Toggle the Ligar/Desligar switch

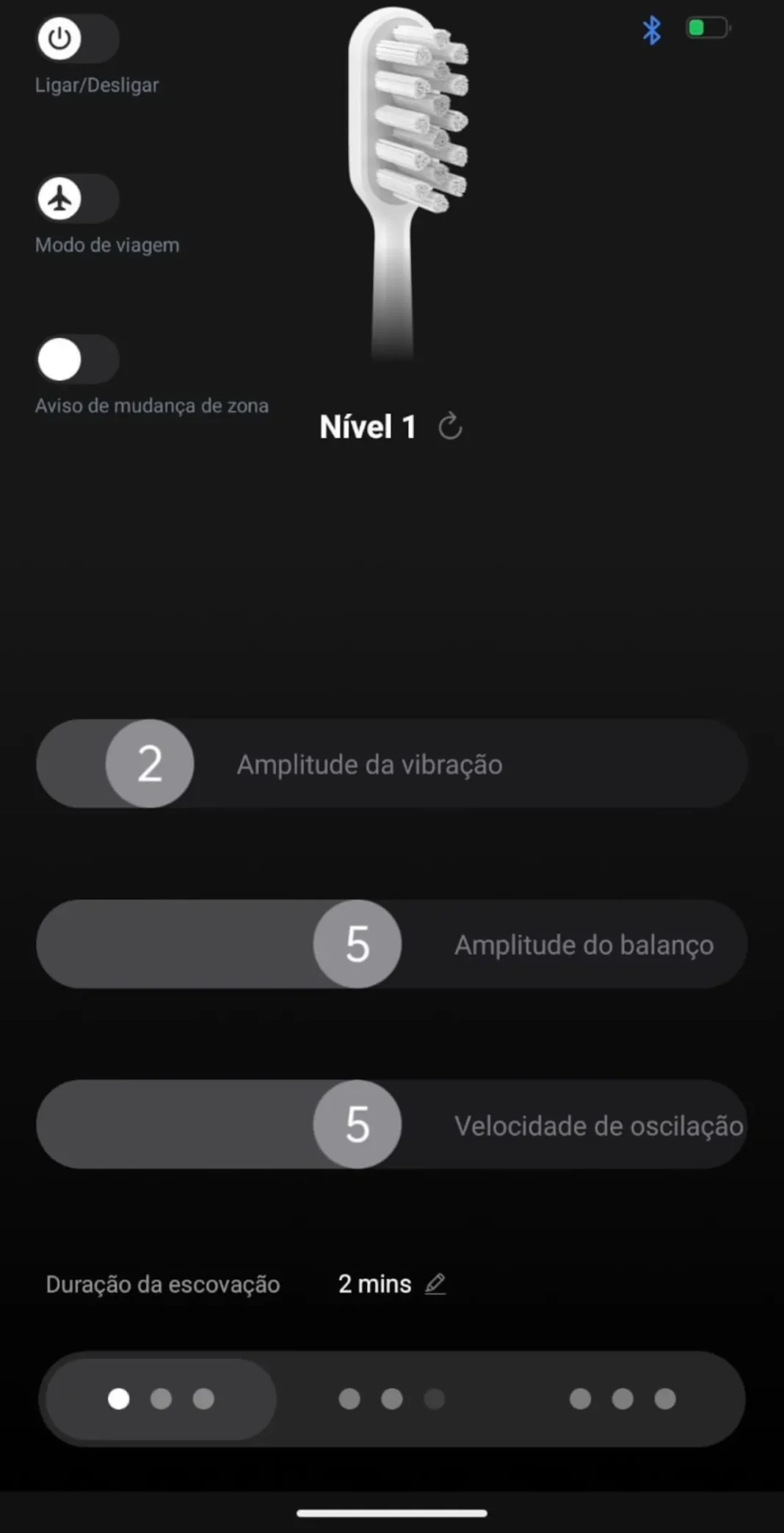[x=77, y=38]
